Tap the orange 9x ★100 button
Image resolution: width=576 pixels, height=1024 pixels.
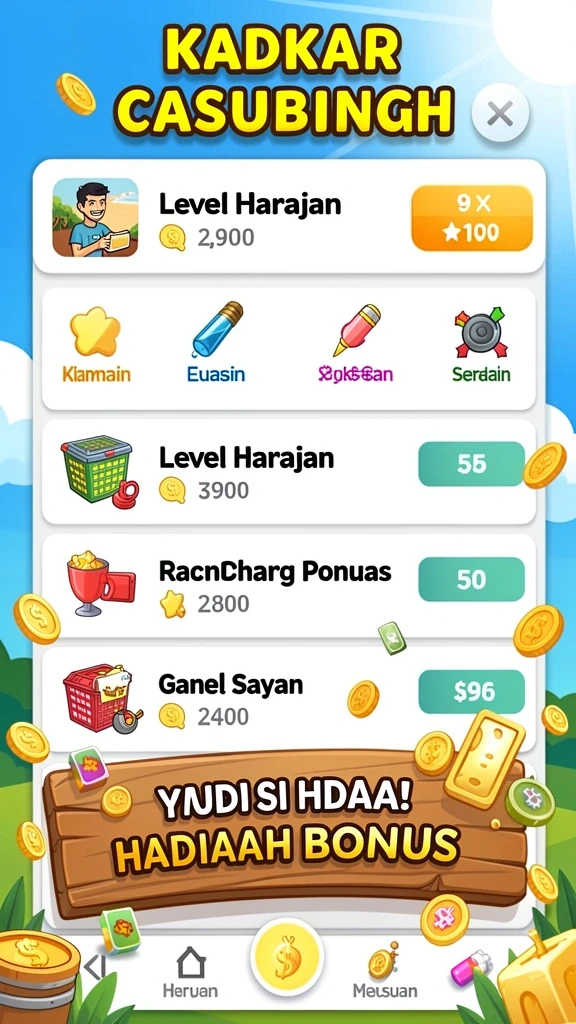tap(472, 217)
